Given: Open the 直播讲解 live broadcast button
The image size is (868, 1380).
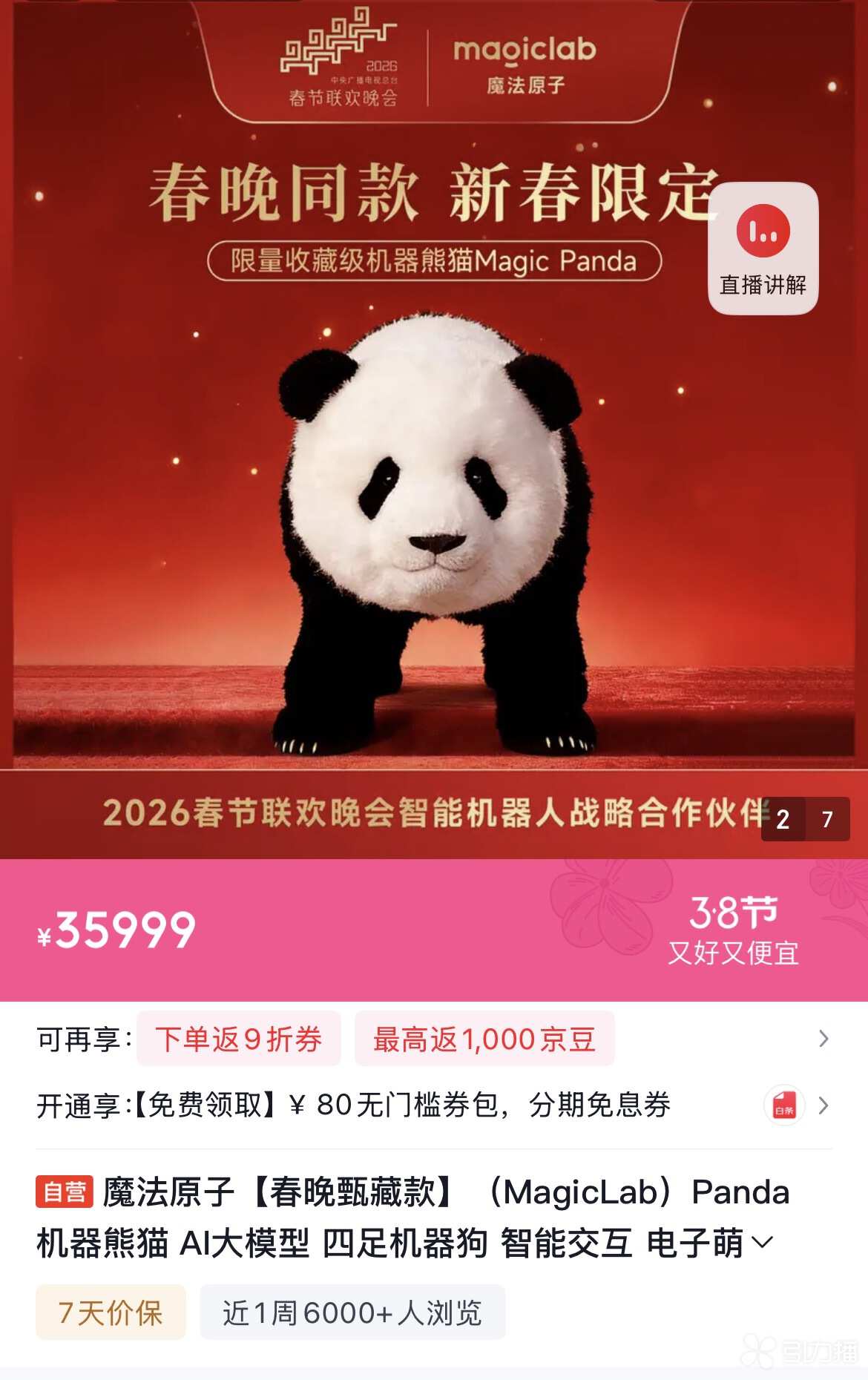Looking at the screenshot, I should click(x=763, y=249).
